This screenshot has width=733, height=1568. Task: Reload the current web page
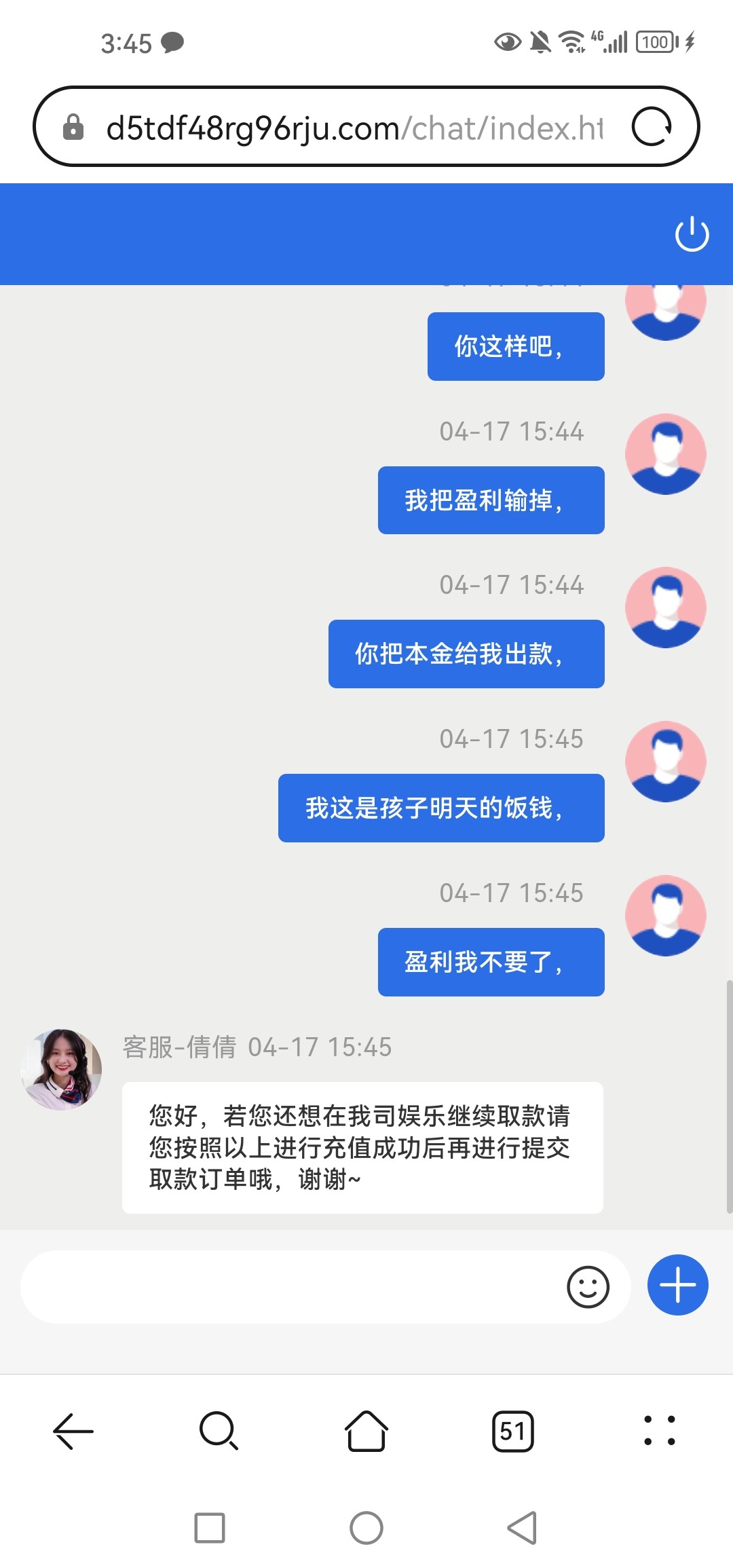pyautogui.click(x=652, y=127)
